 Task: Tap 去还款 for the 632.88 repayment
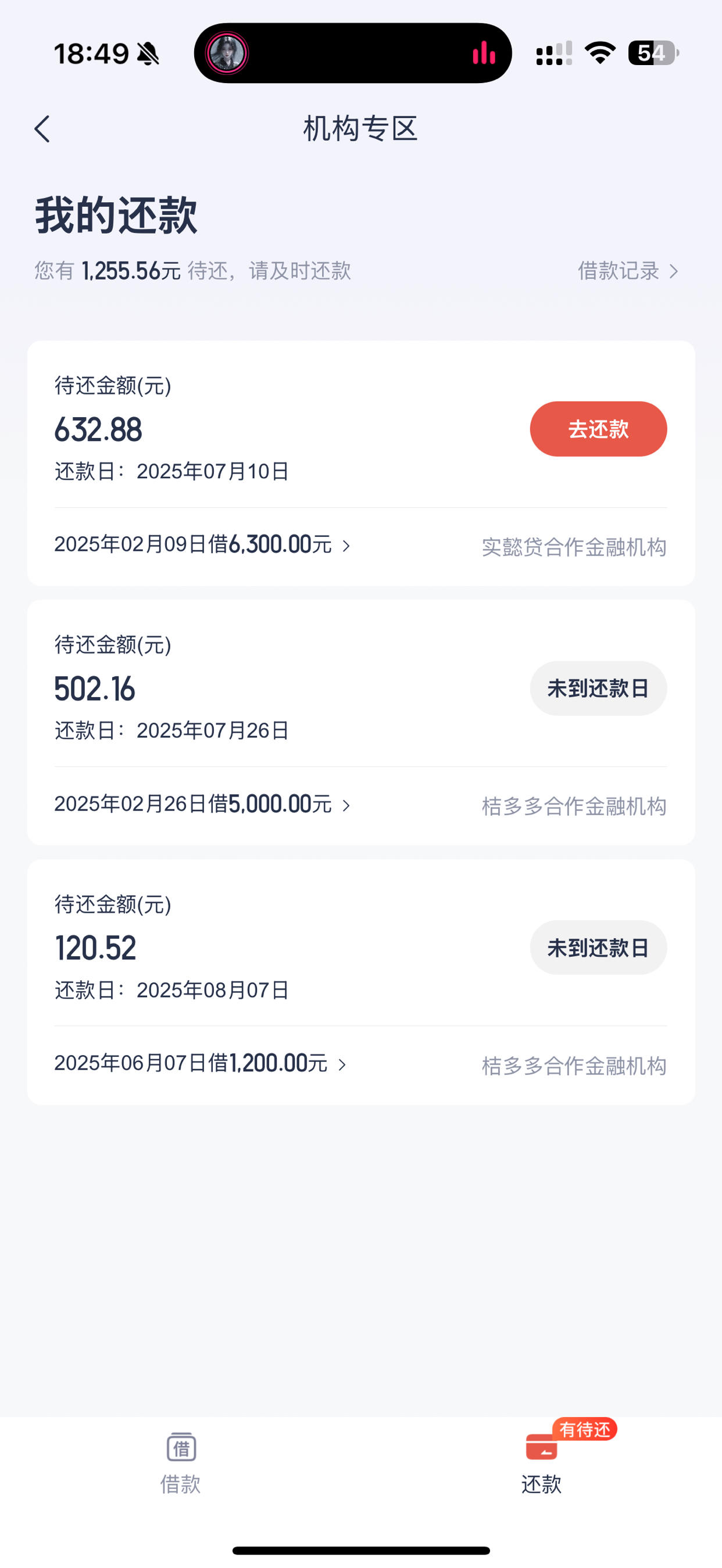click(598, 429)
